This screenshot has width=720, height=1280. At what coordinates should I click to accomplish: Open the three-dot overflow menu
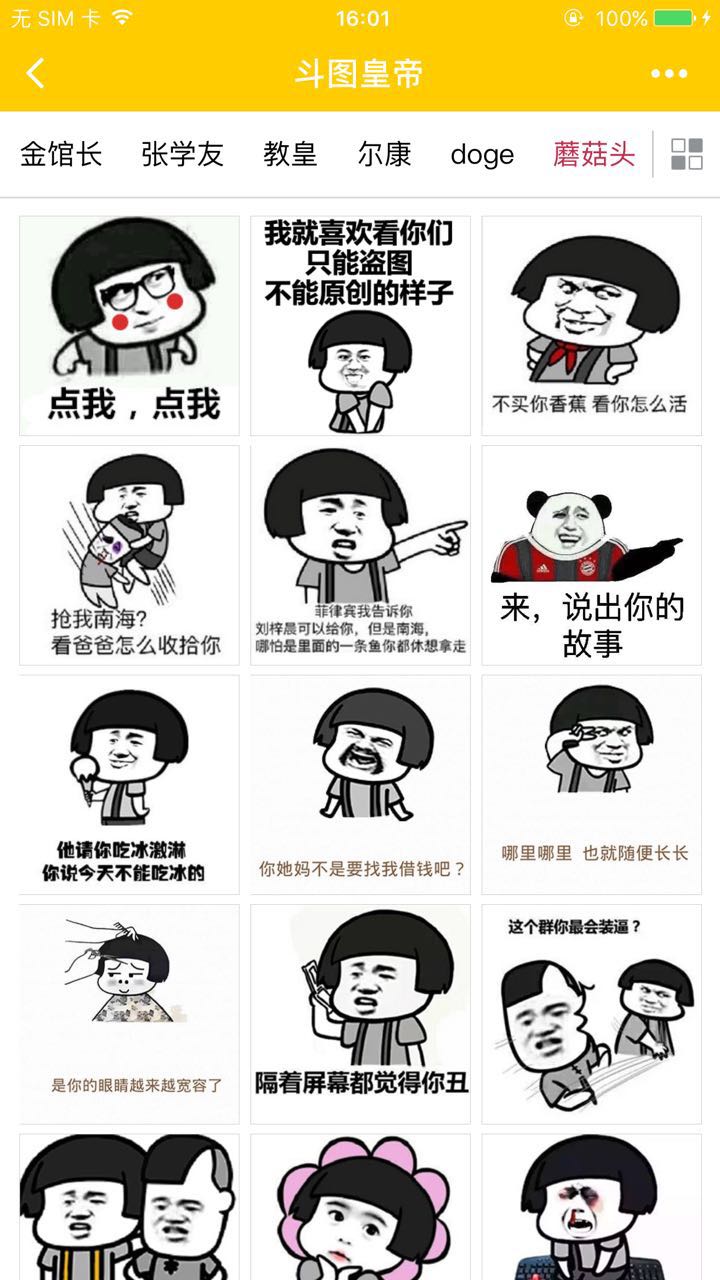(x=668, y=74)
